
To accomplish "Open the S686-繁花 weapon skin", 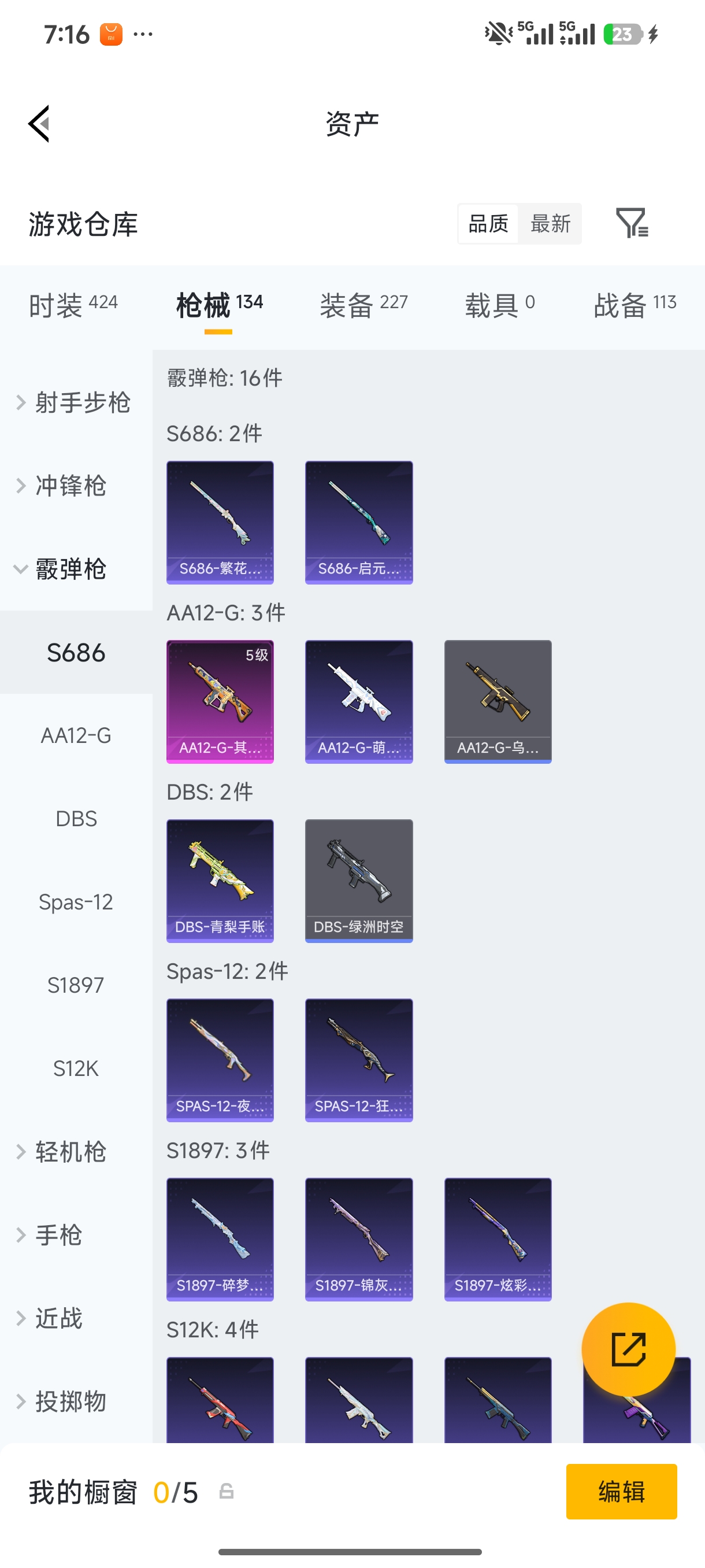I will 220,522.
